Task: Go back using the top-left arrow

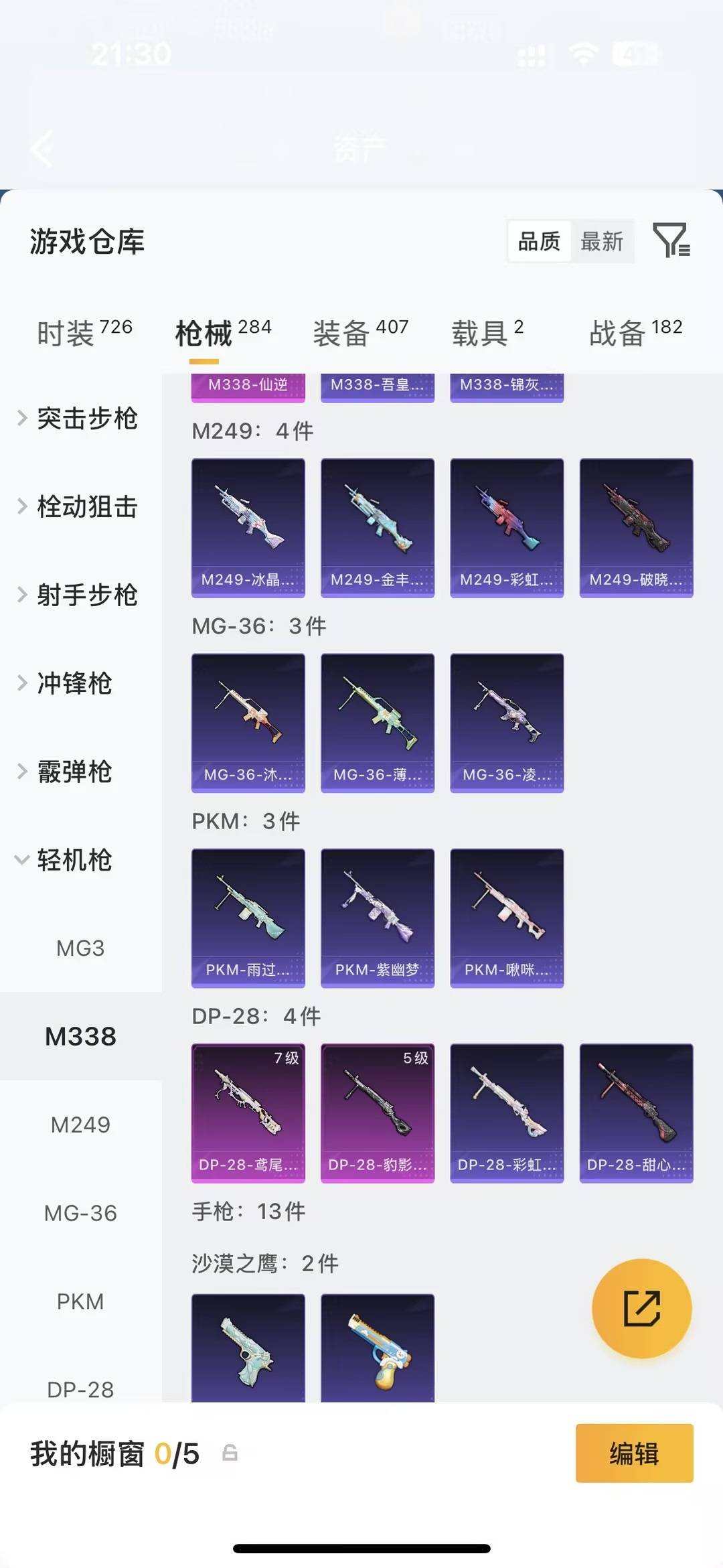Action: click(42, 148)
